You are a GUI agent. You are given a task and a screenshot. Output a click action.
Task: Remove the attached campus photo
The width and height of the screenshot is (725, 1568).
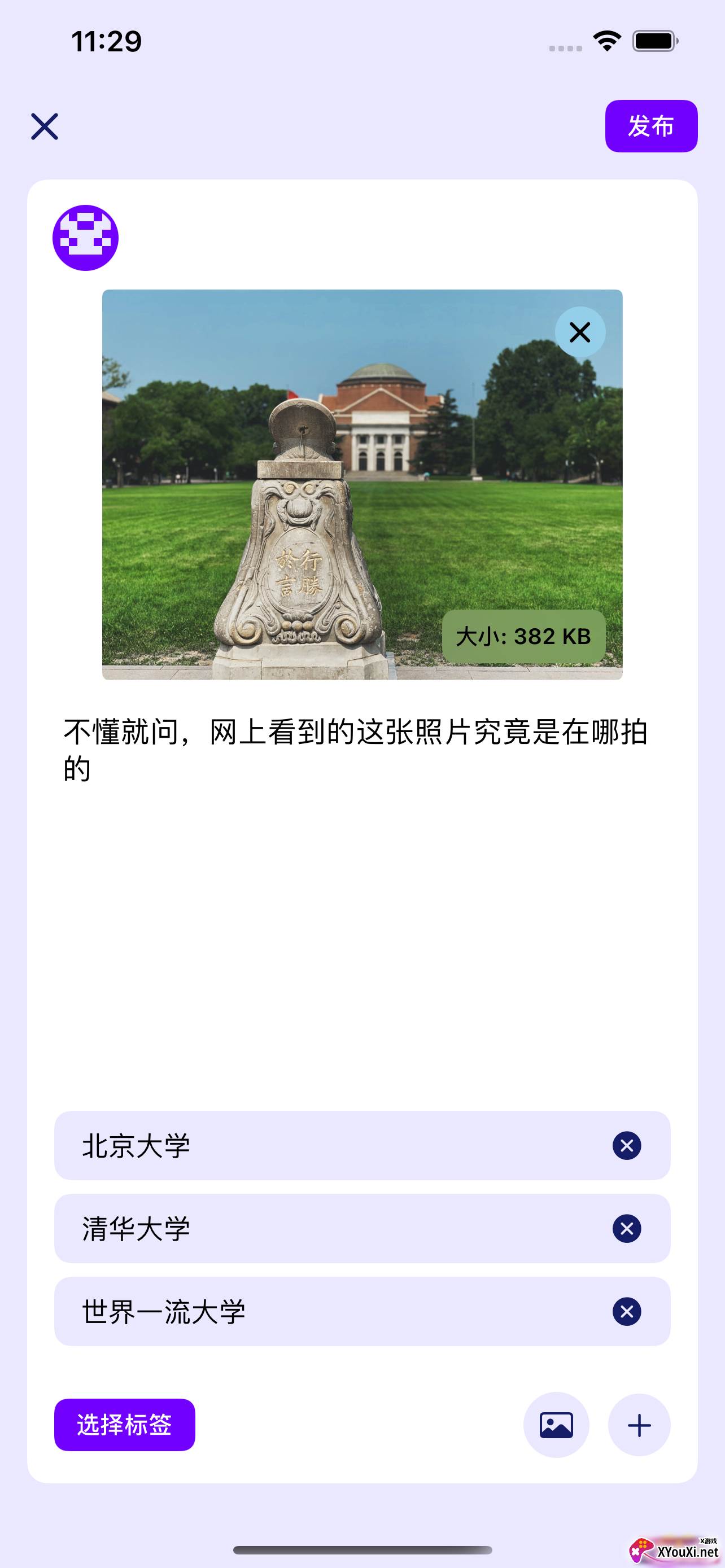579,332
